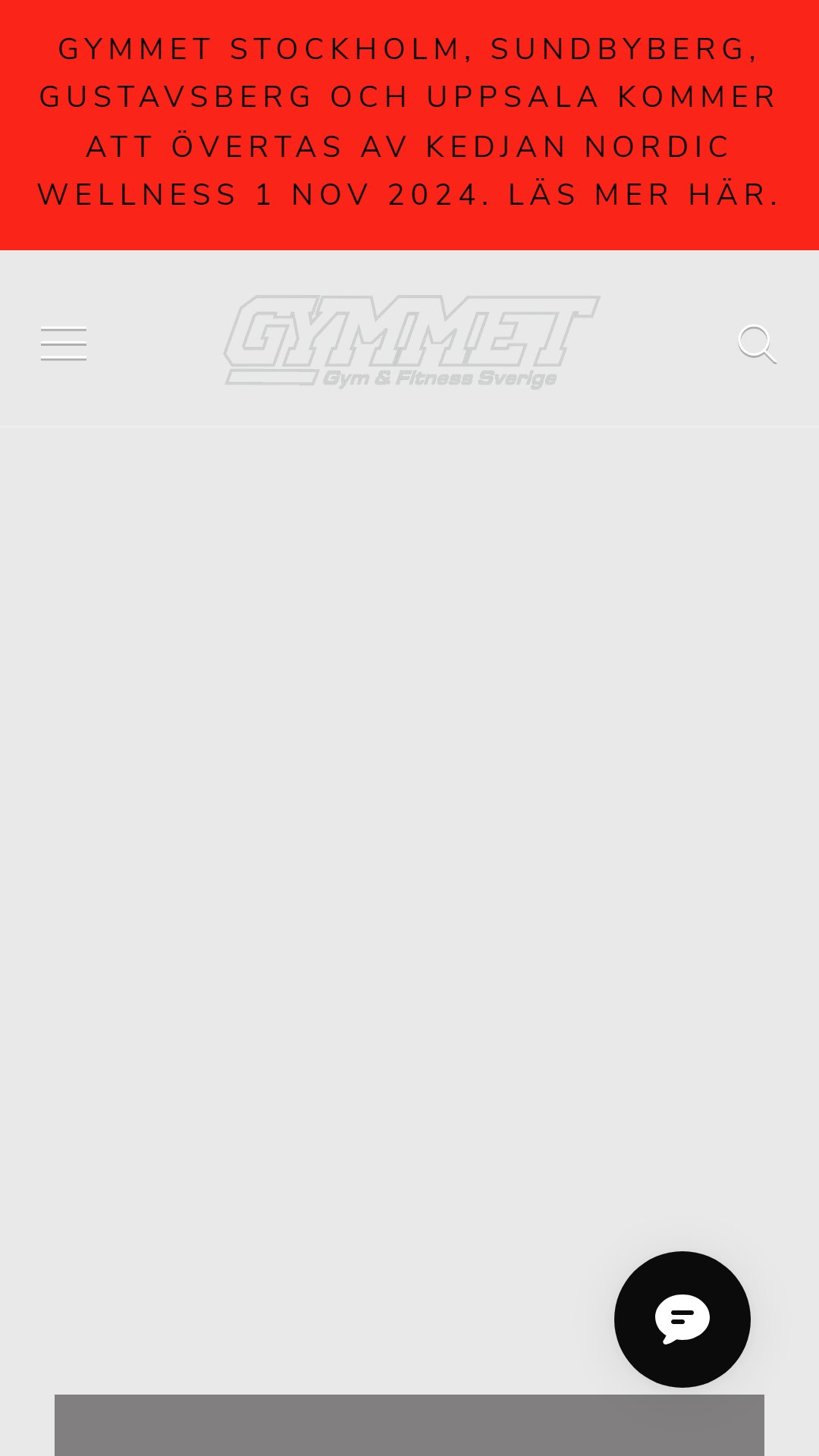This screenshot has height=1456, width=819.
Task: Read more about the Nordic Wellness takeover
Action: [x=409, y=122]
